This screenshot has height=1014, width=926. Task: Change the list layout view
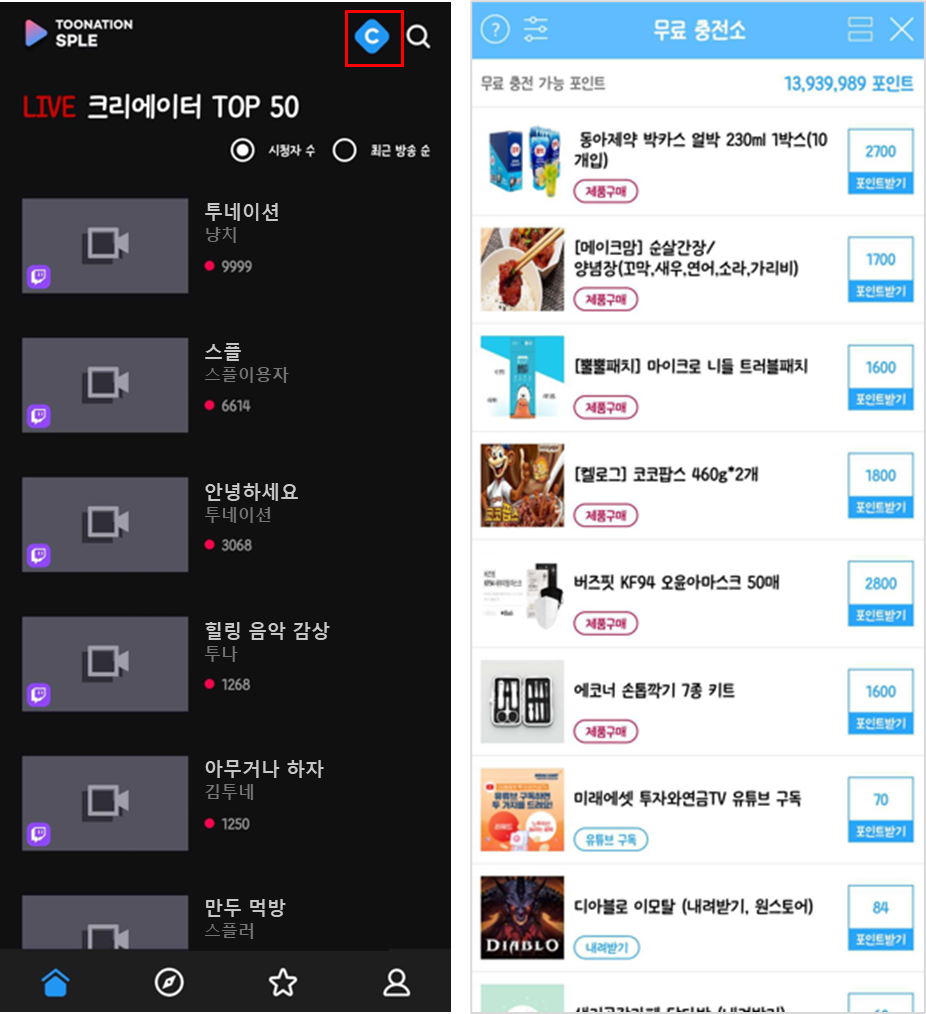(x=860, y=29)
